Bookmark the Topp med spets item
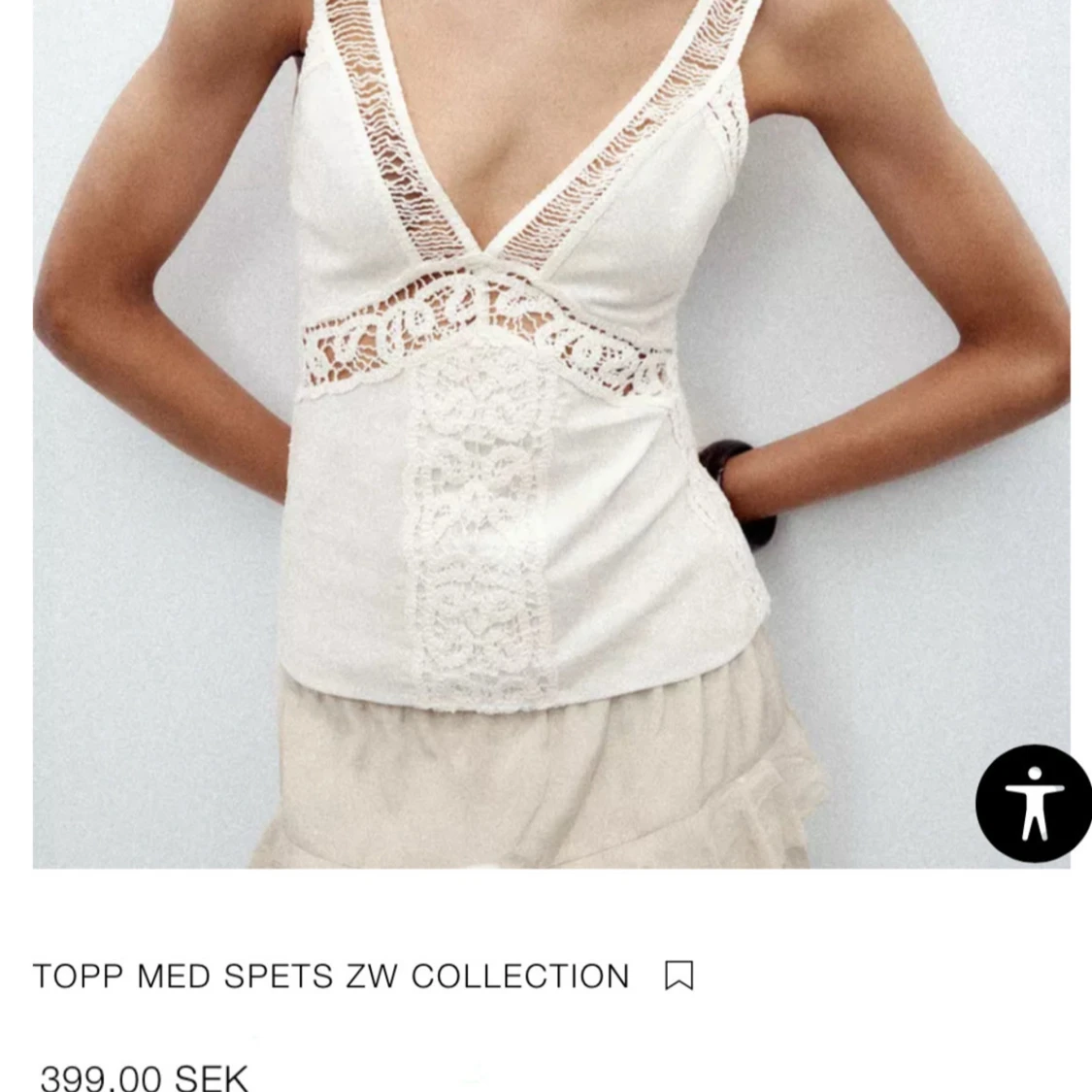1092x1092 pixels. point(678,975)
